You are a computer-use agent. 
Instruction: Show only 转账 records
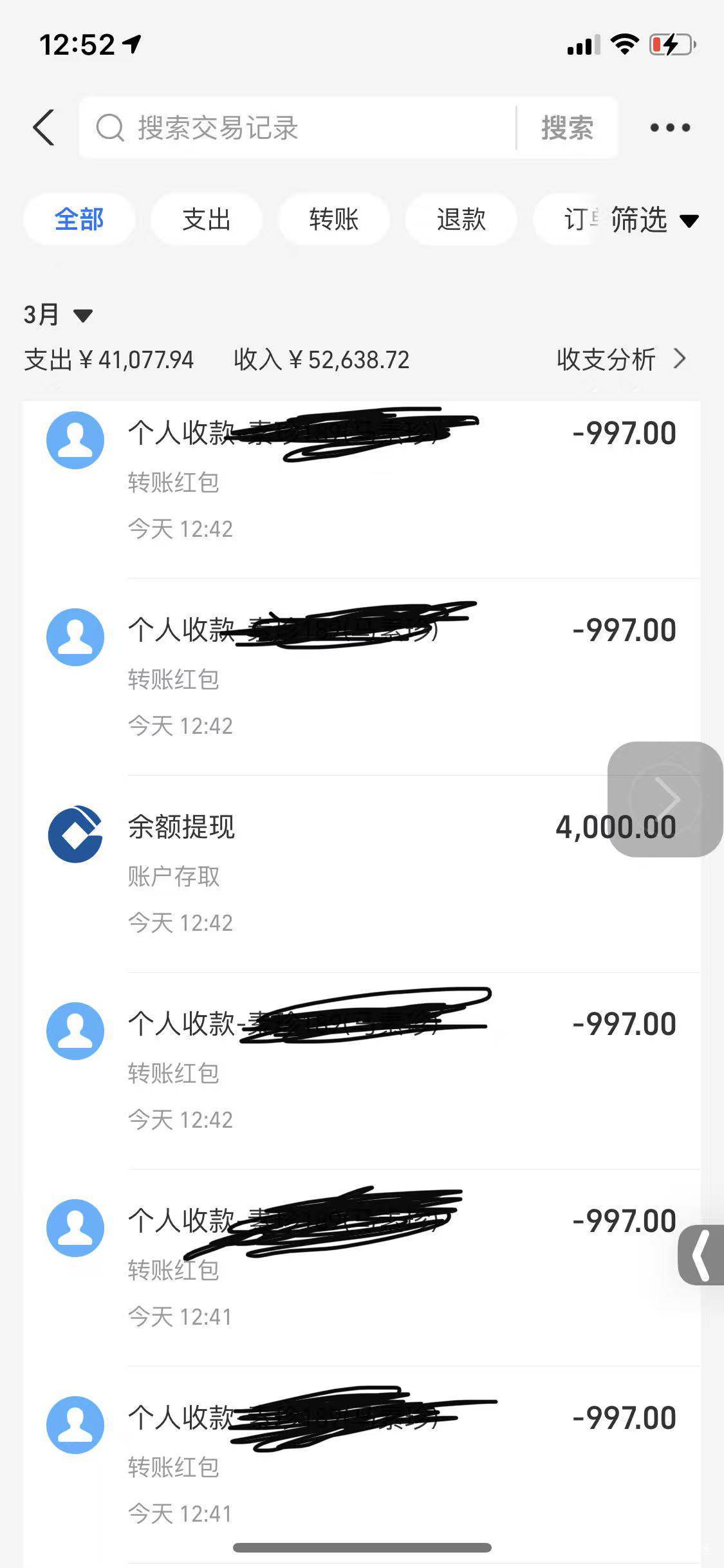pos(333,219)
